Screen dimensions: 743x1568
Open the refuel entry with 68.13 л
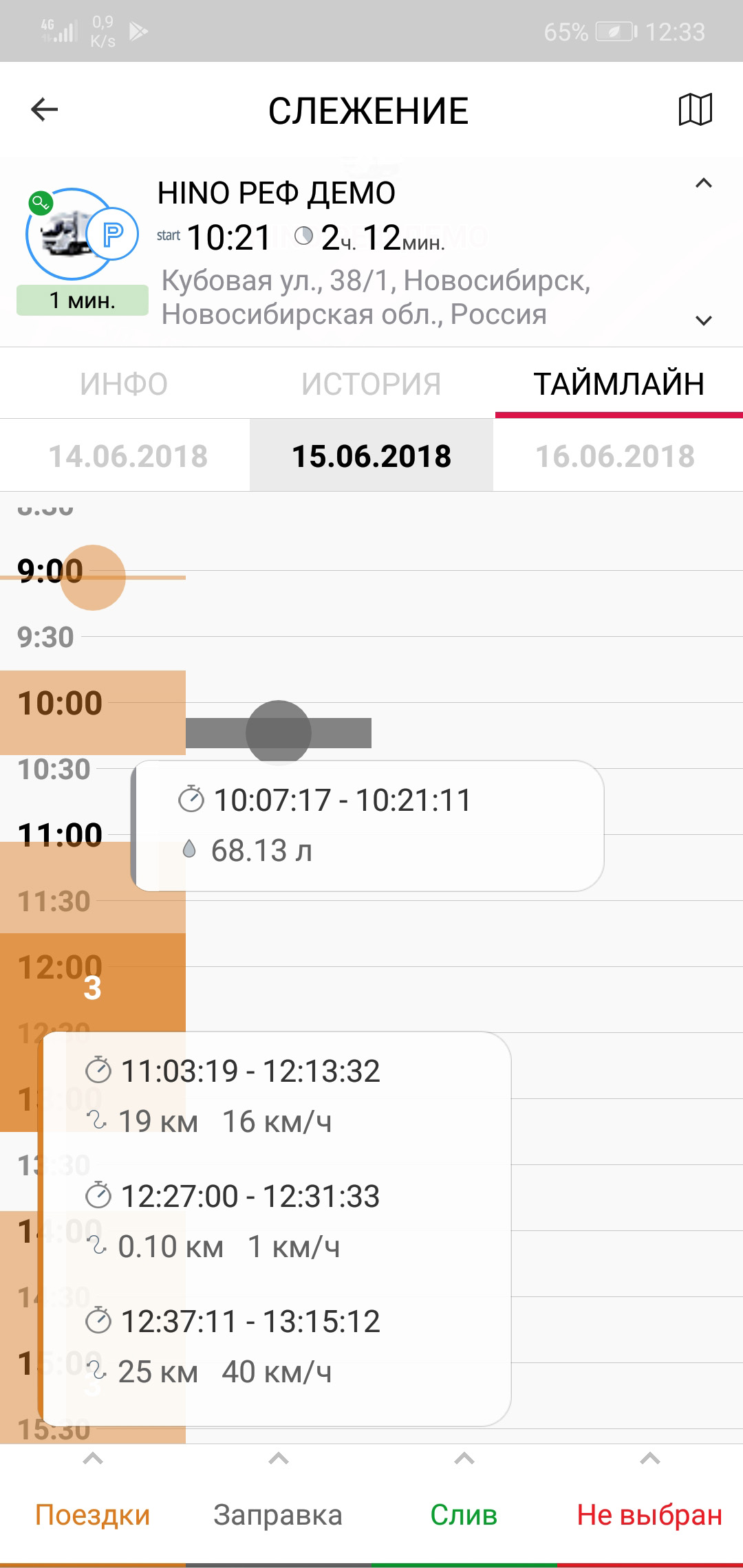(x=368, y=826)
